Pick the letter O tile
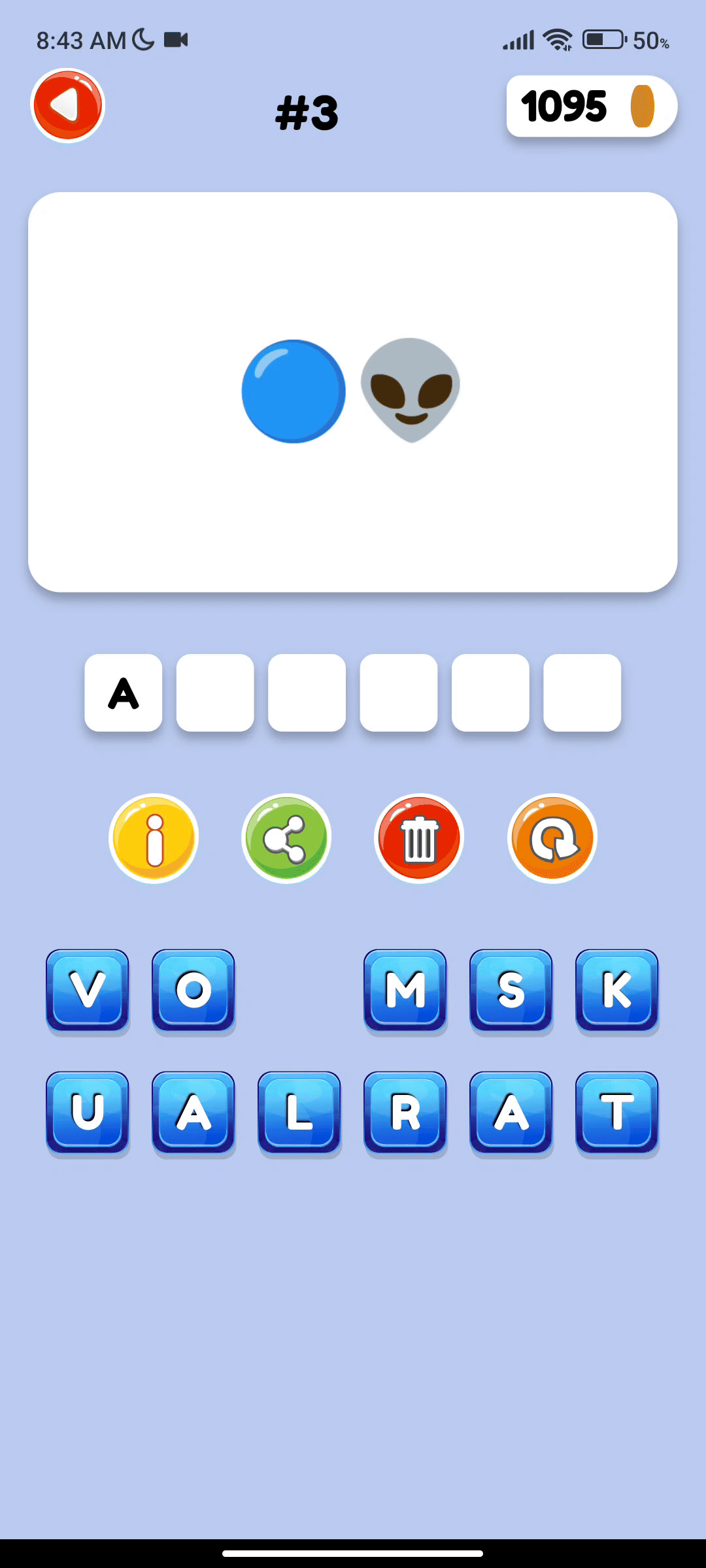This screenshot has height=1568, width=706. (x=193, y=990)
